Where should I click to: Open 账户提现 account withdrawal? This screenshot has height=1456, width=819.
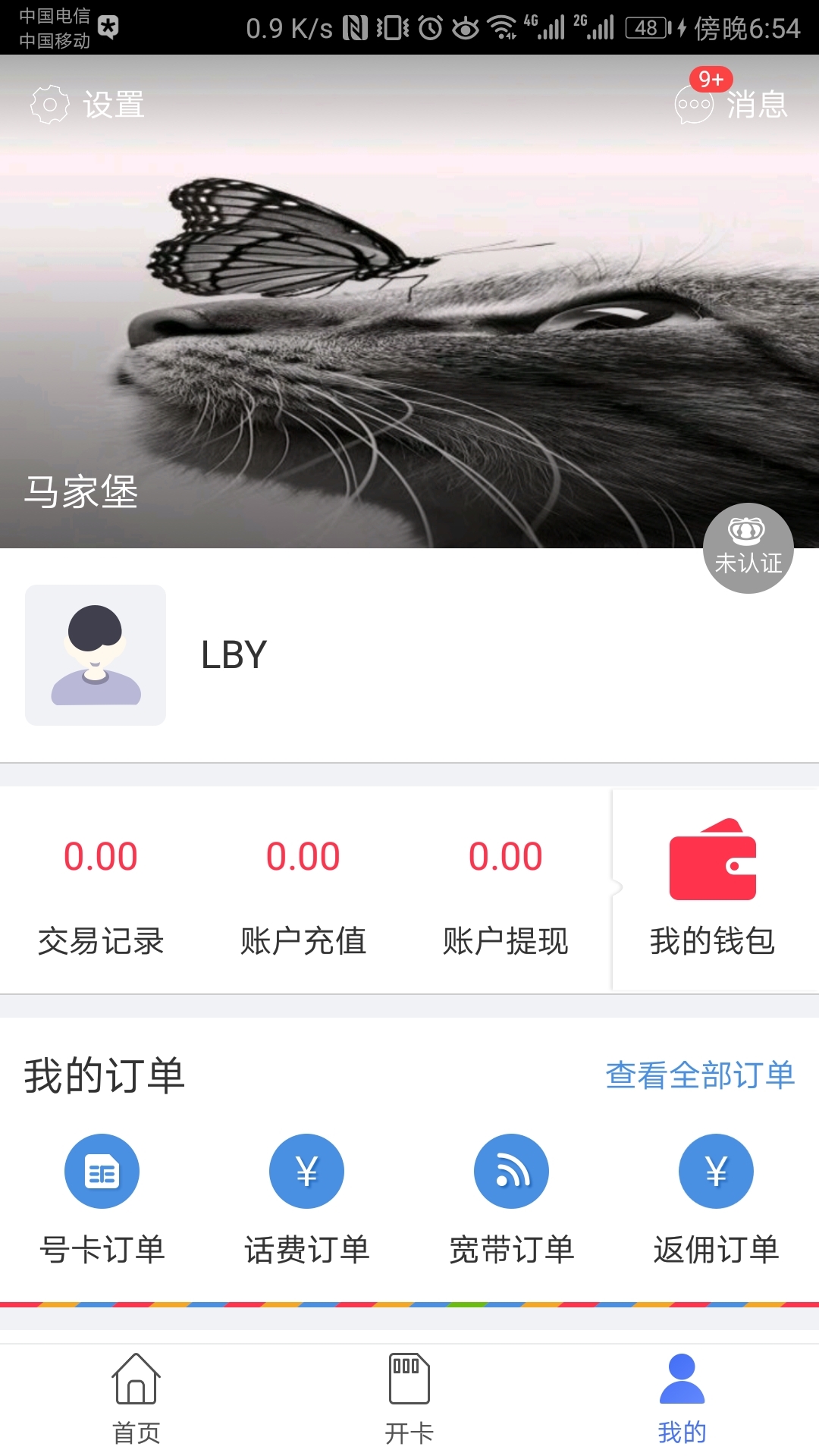point(506,895)
